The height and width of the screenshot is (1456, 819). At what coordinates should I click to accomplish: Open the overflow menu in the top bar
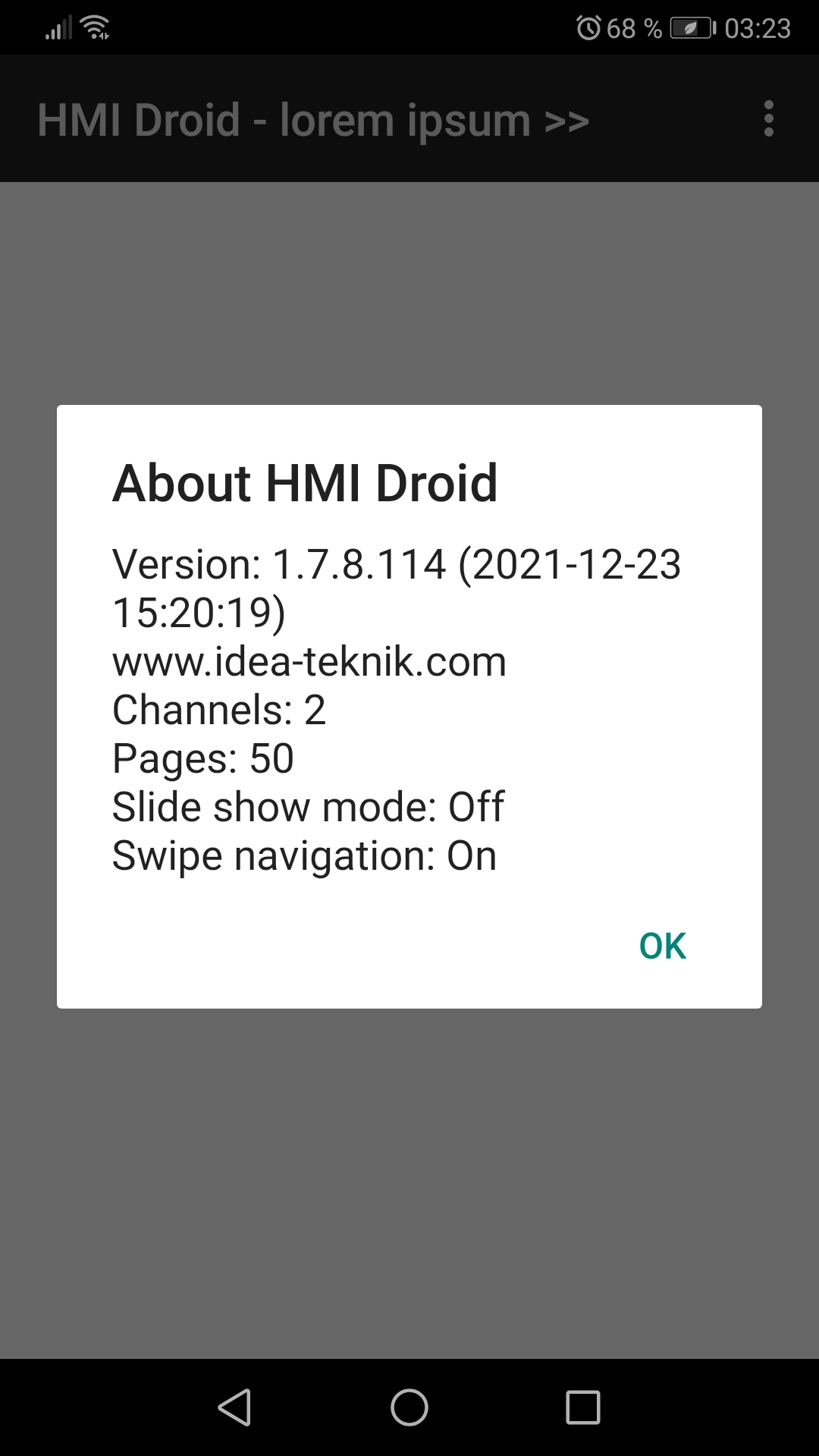[769, 120]
